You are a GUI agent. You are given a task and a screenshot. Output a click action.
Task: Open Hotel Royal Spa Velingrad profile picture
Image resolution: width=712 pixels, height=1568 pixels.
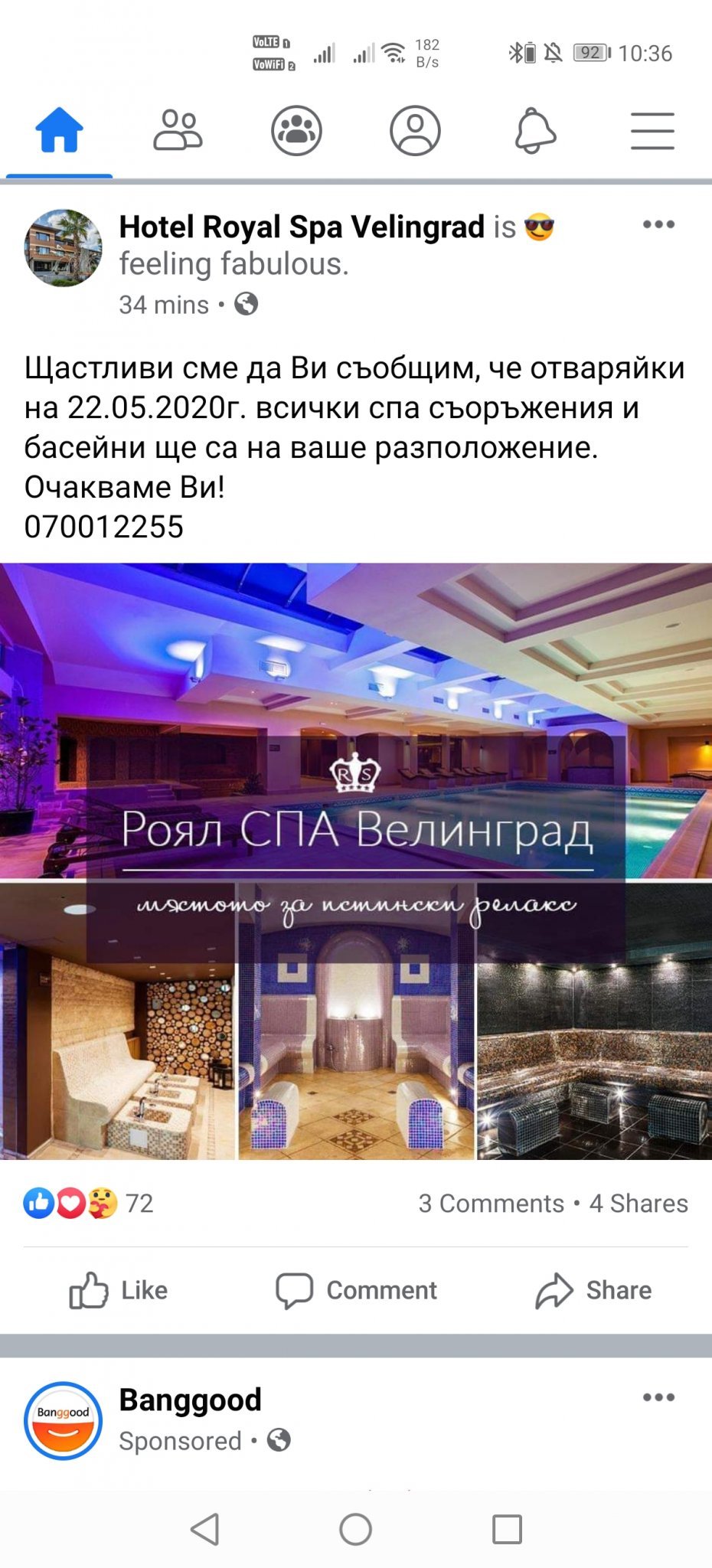63,248
